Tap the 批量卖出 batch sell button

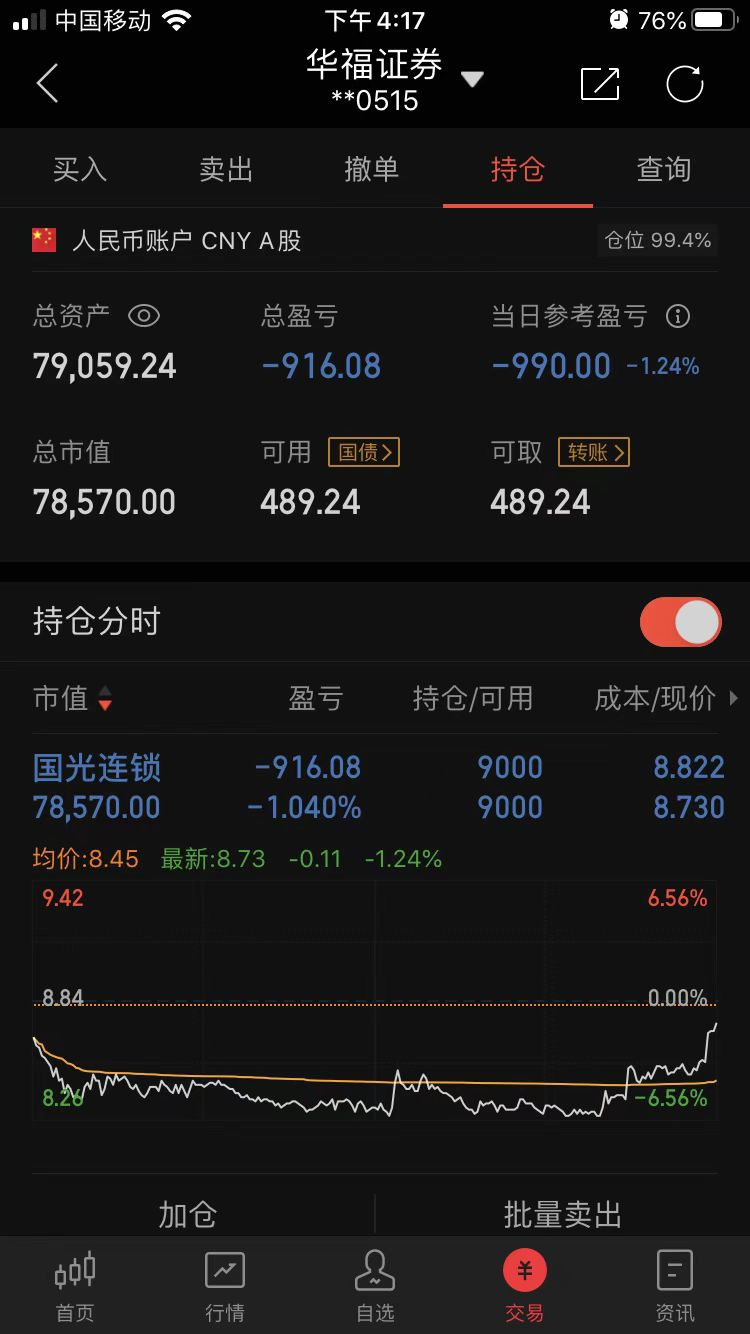click(562, 1213)
